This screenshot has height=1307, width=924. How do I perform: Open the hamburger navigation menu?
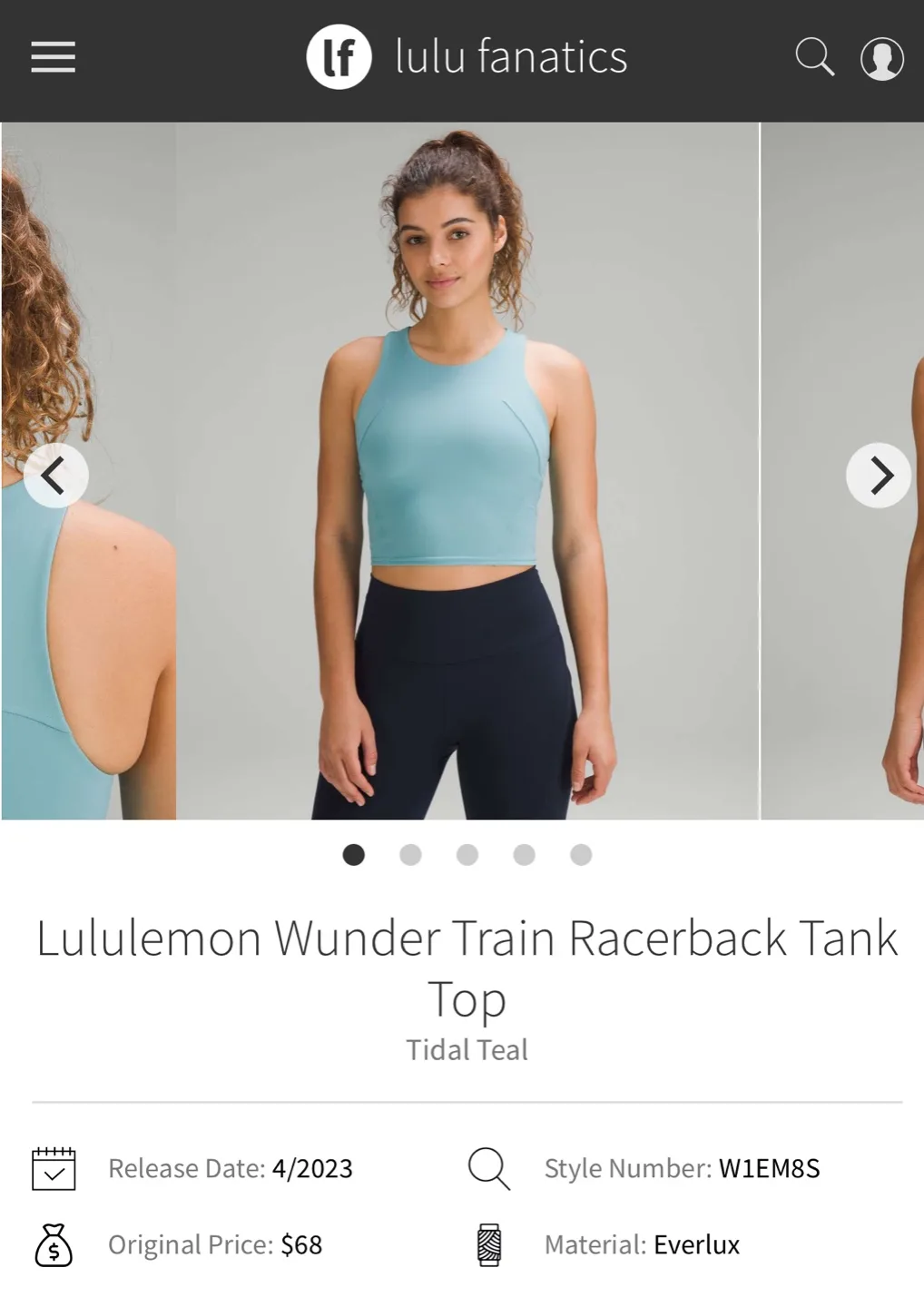pos(52,57)
